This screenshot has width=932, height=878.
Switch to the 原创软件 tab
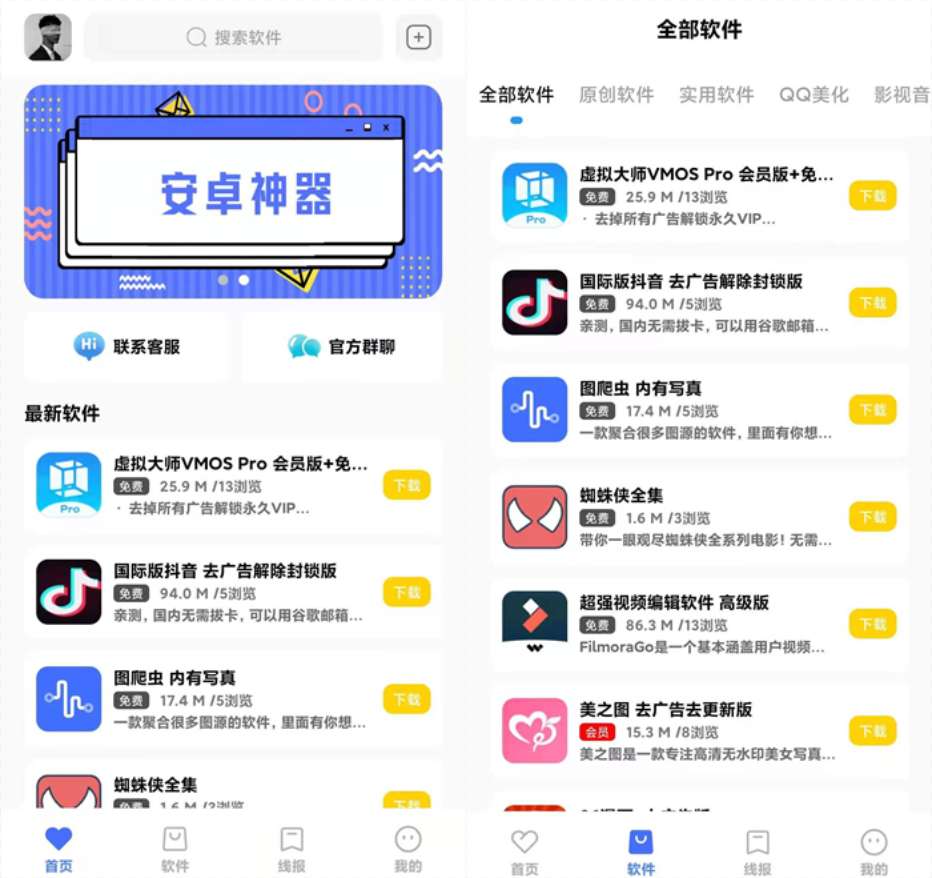click(x=616, y=95)
